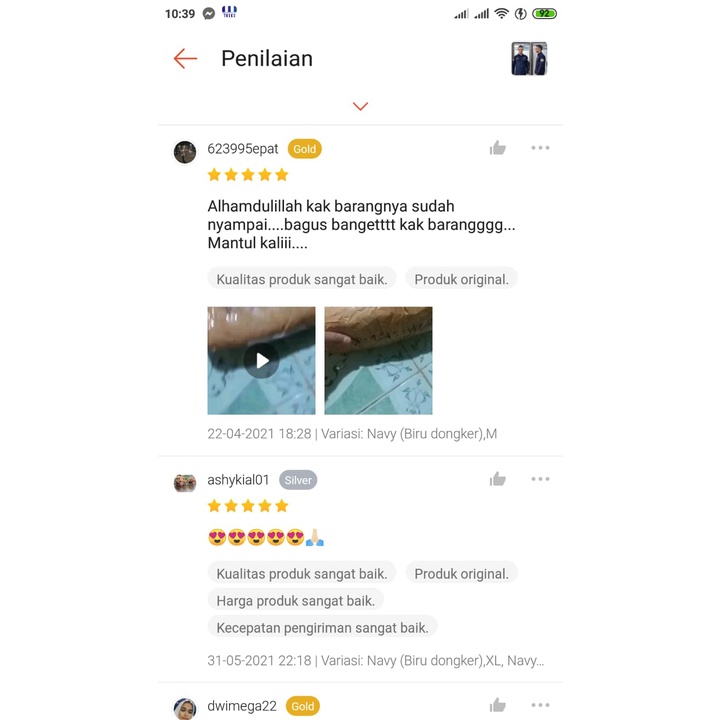Go back from Penilaian page
This screenshot has width=720, height=720.
[x=185, y=59]
